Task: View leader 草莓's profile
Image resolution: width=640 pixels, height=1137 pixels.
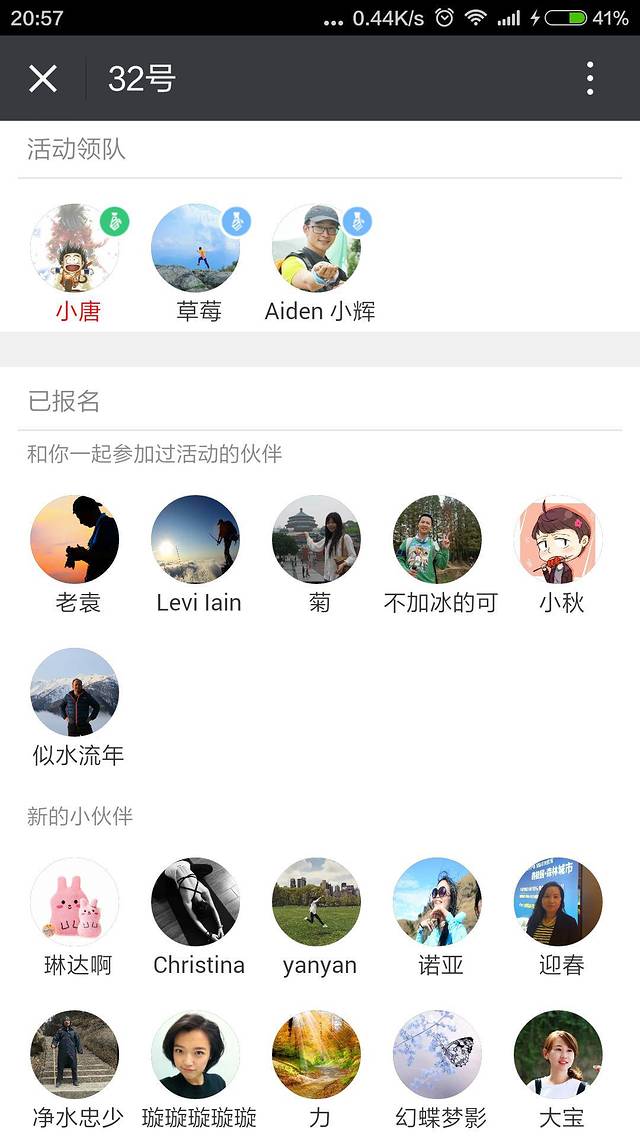Action: (x=196, y=248)
